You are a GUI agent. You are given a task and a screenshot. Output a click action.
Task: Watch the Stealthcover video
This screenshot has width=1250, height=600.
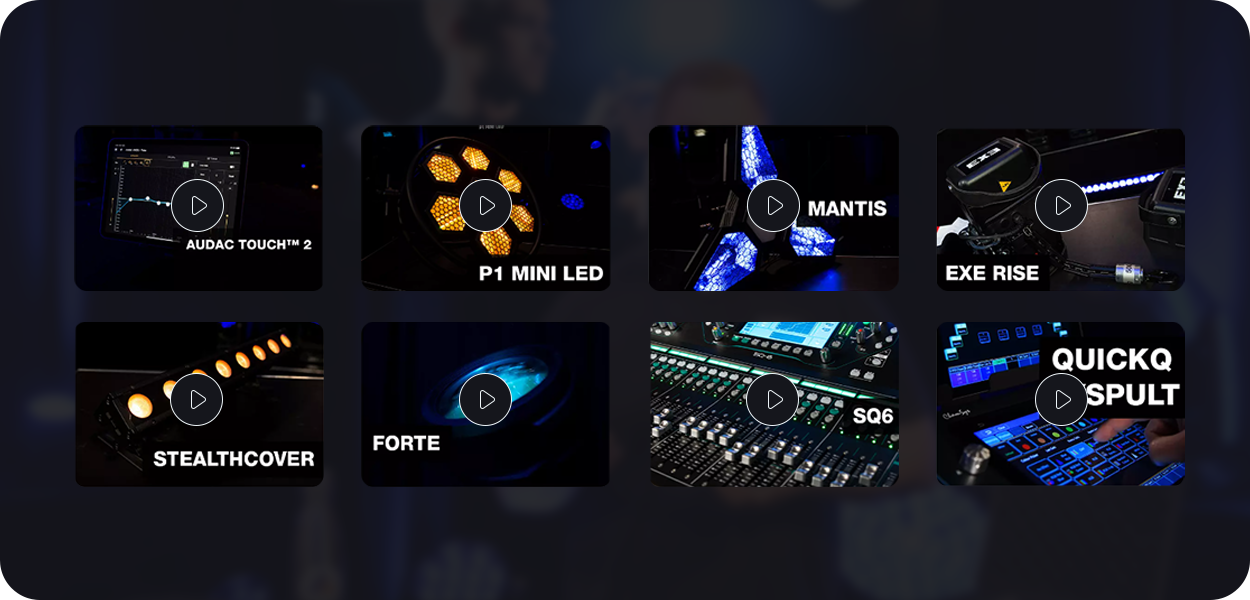[197, 400]
